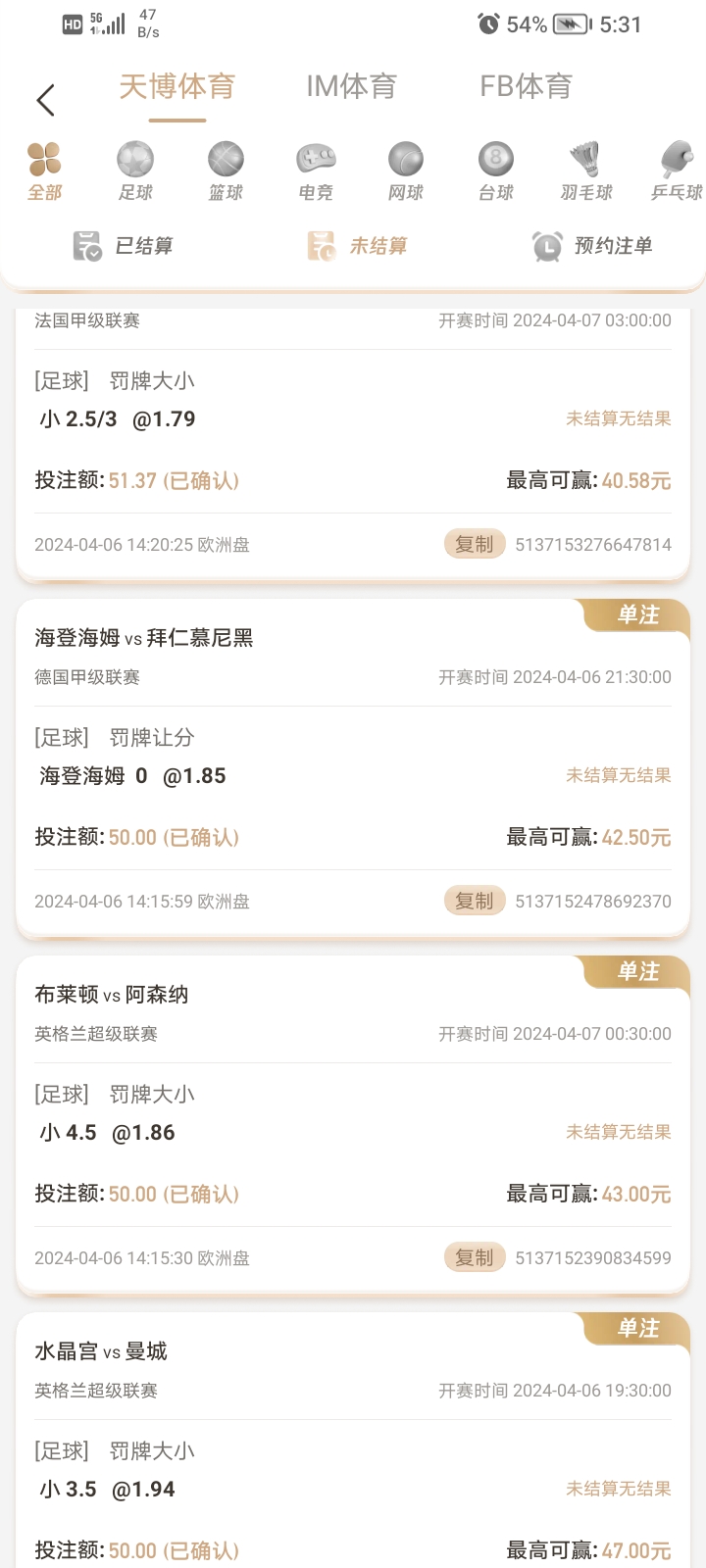Filter bets by 全部 category

pyautogui.click(x=44, y=171)
